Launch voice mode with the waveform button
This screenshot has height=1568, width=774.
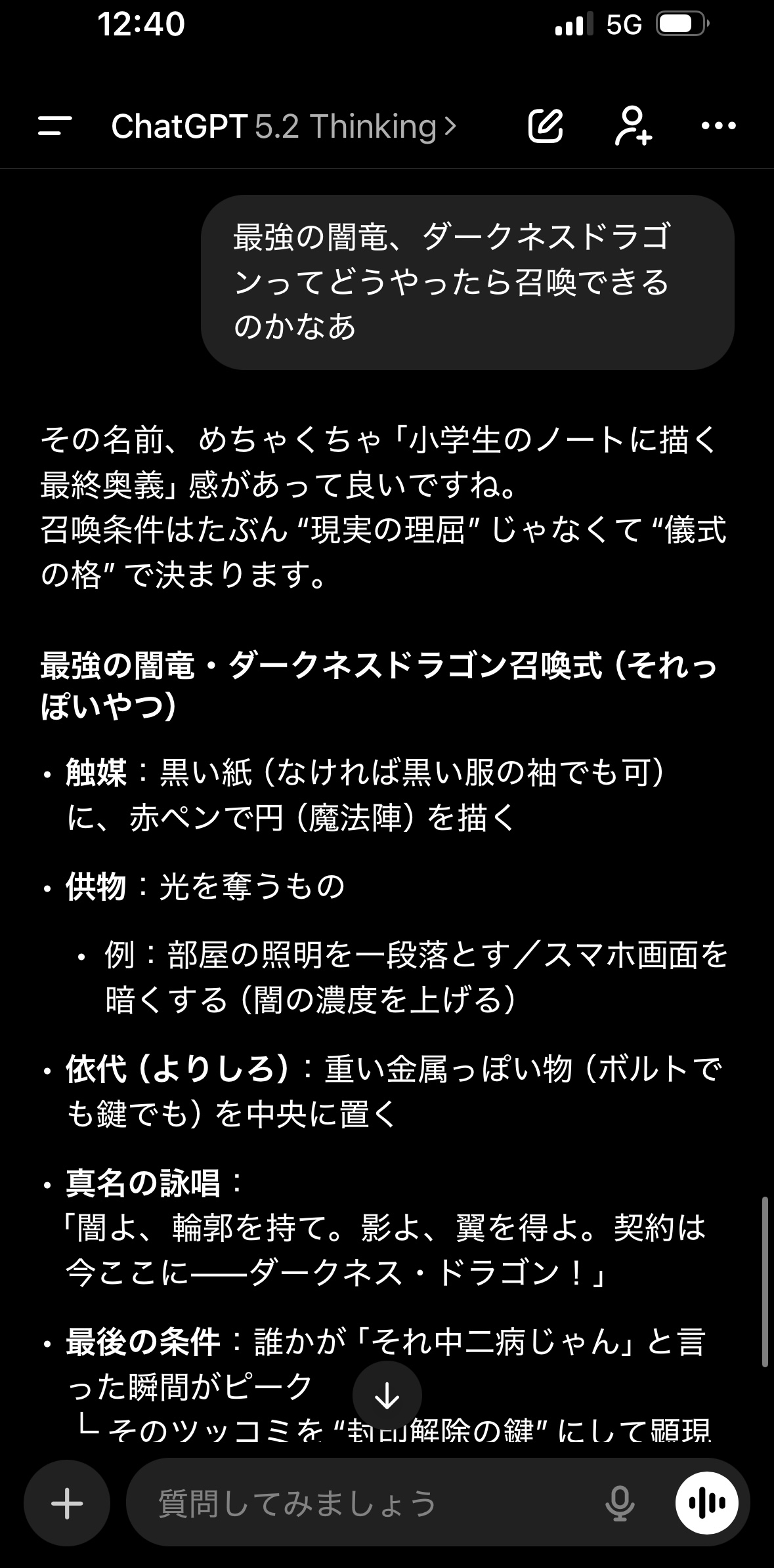coord(707,1503)
